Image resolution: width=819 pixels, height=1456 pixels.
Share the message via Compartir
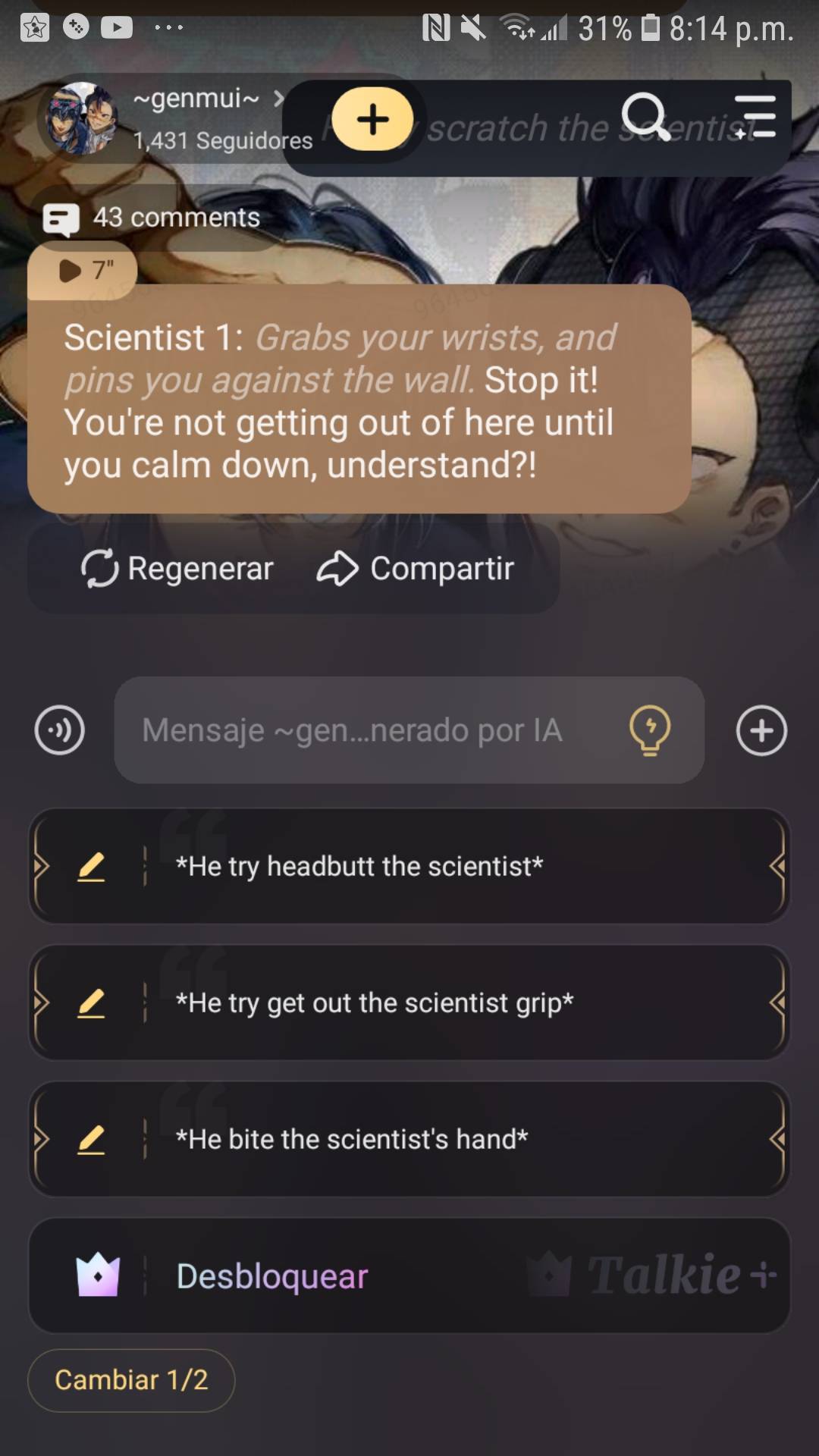(x=416, y=569)
